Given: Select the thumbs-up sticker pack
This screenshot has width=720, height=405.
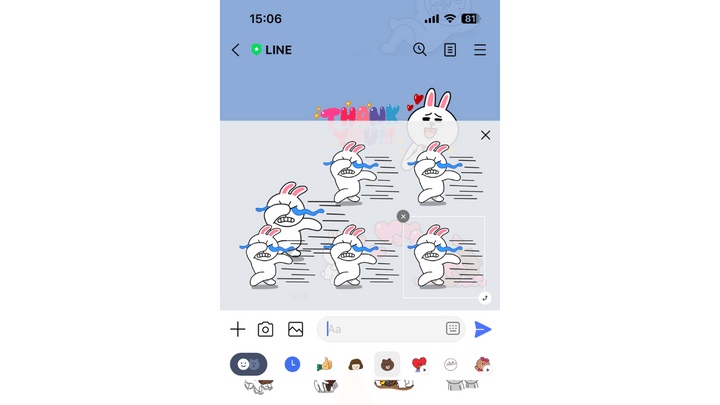Looking at the screenshot, I should (324, 364).
